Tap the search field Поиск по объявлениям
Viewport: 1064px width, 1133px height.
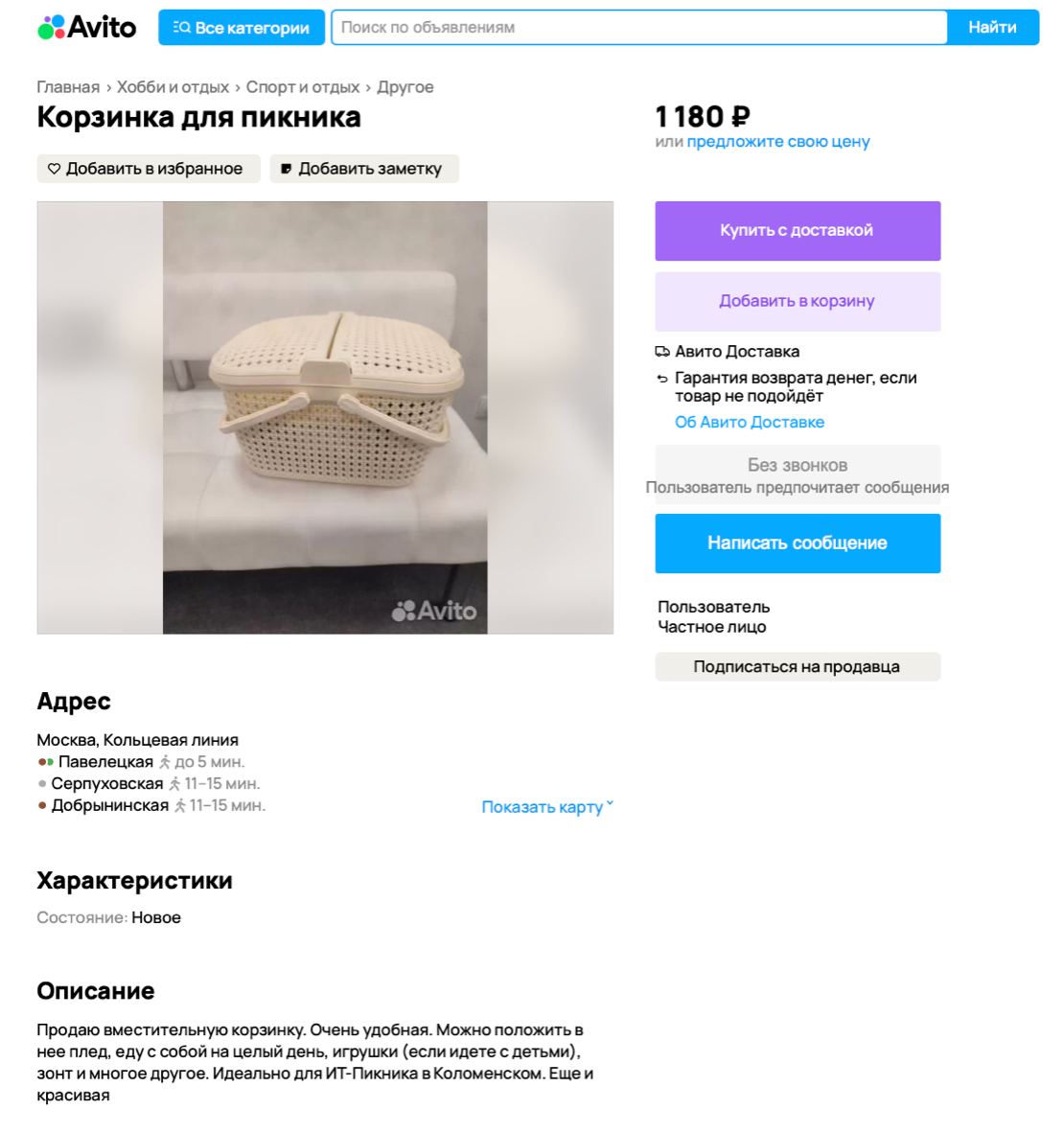click(638, 28)
